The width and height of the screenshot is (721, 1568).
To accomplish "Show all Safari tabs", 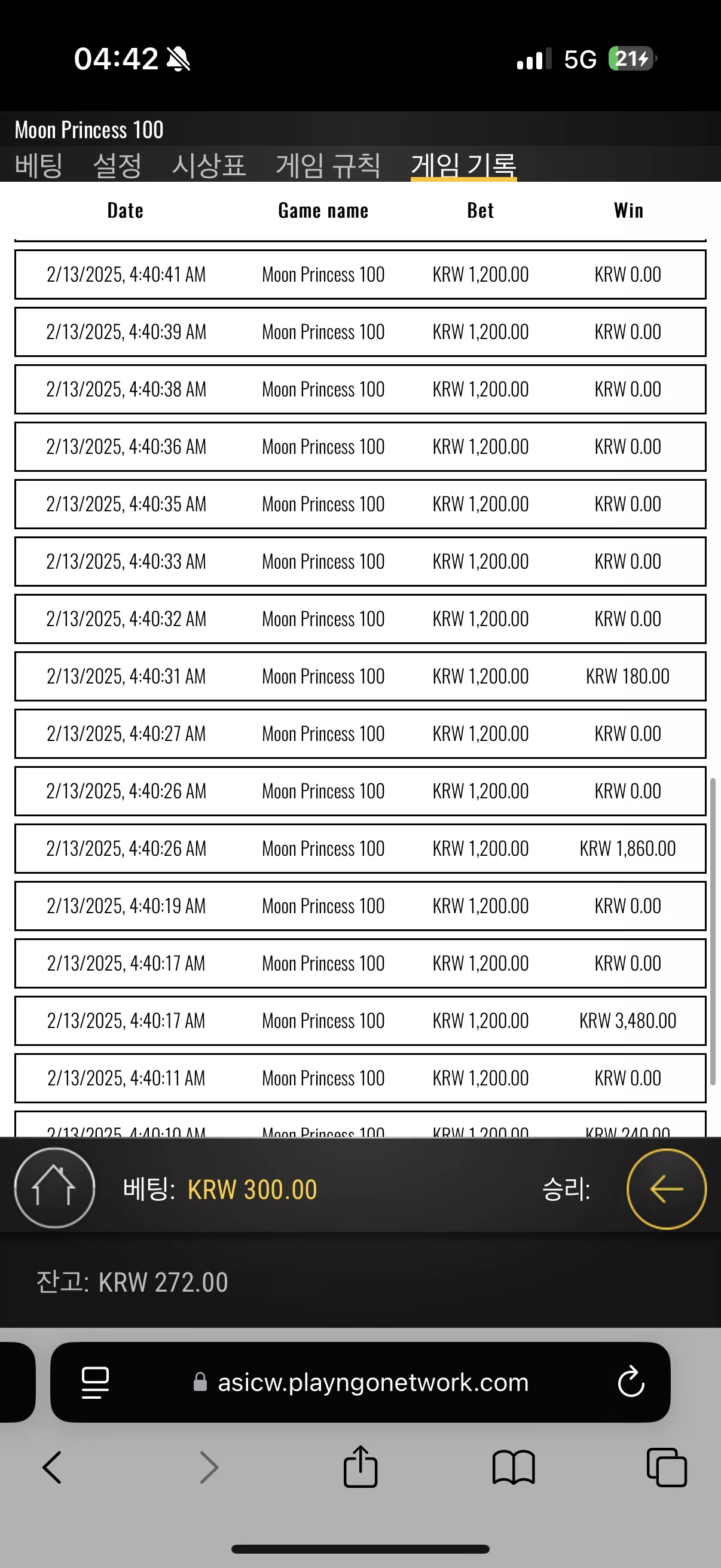I will (667, 1468).
